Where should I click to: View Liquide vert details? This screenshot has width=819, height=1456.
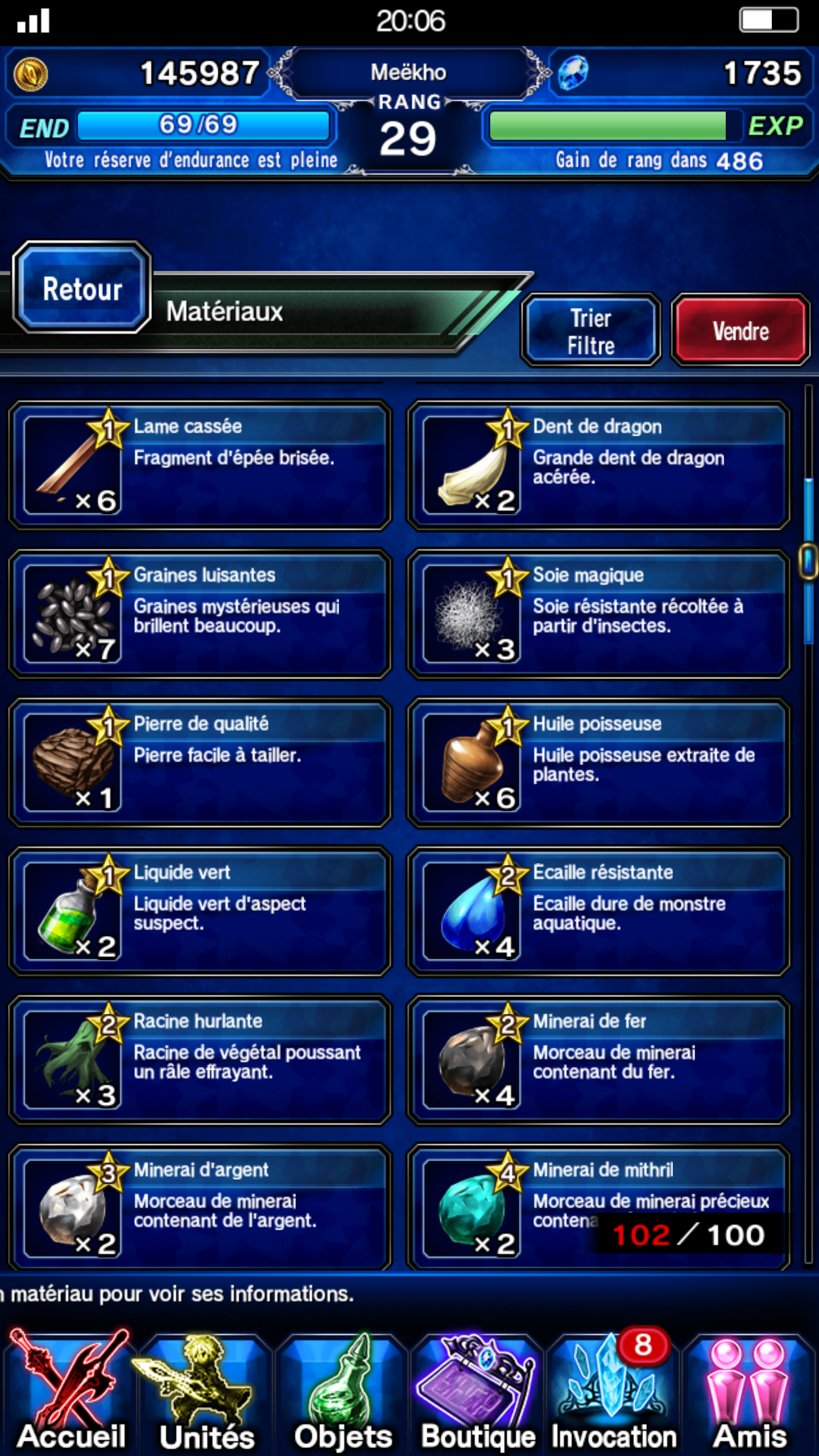coord(200,911)
